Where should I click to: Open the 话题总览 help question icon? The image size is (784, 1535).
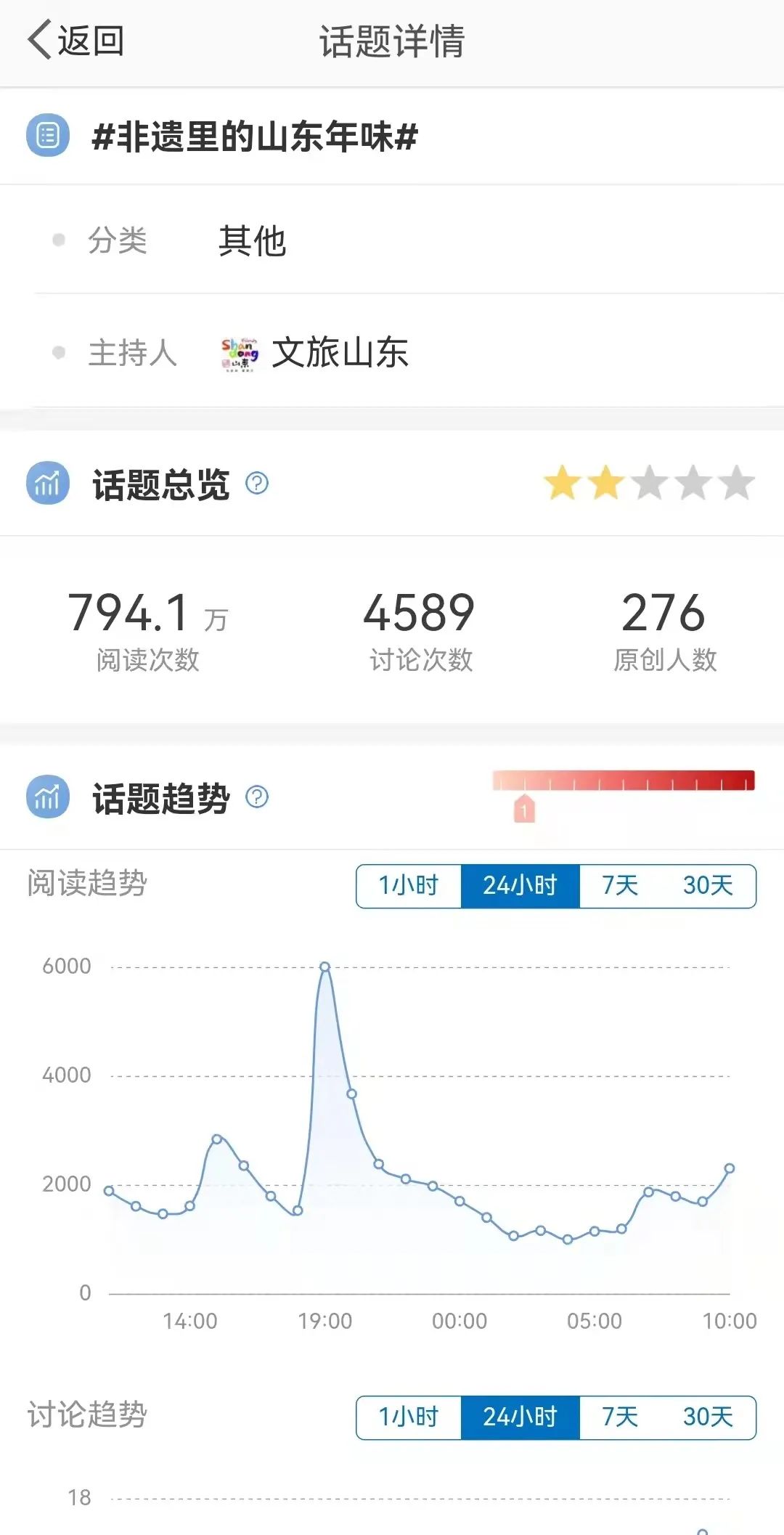(x=257, y=483)
